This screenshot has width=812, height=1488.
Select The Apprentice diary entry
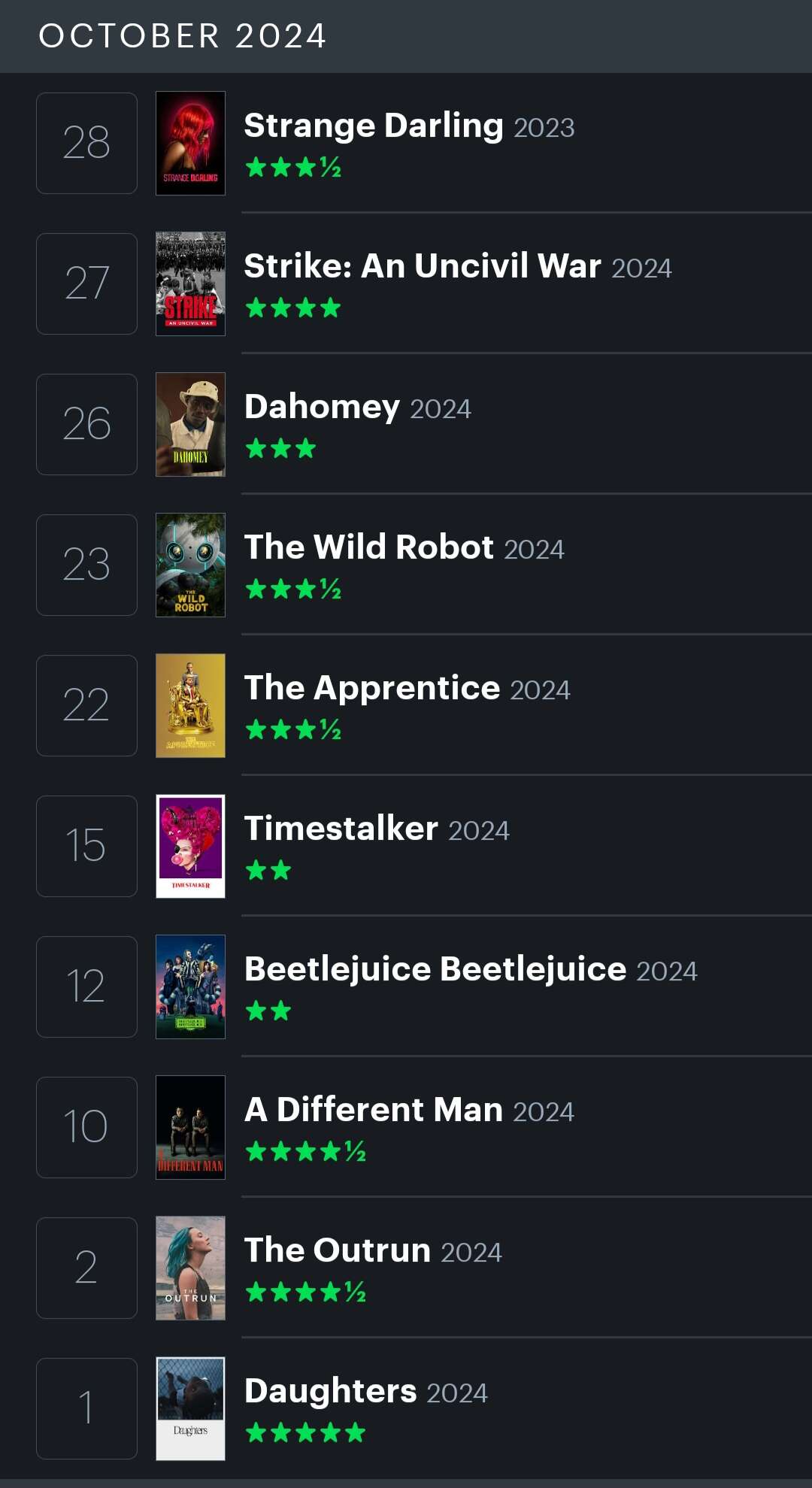pyautogui.click(x=371, y=689)
